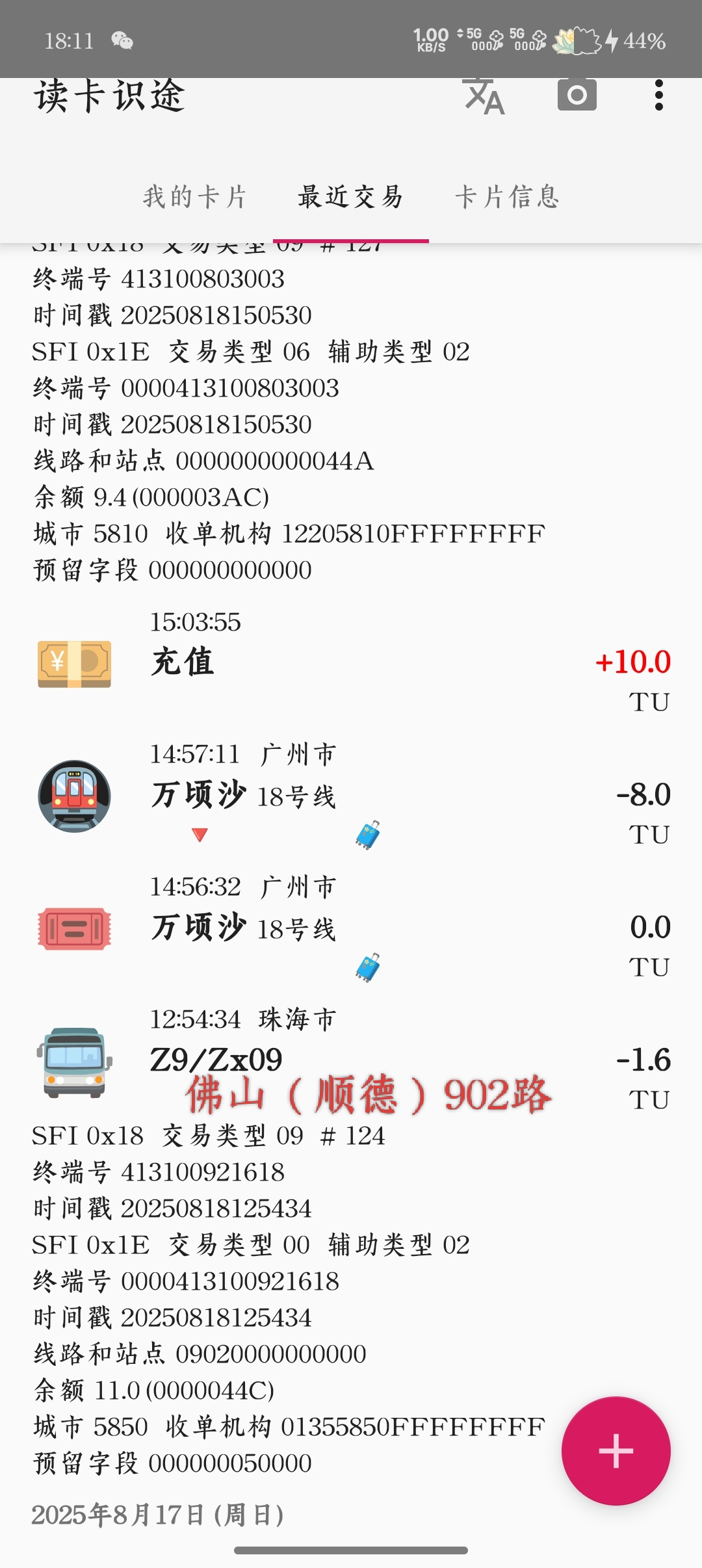Expand the 万顷沙 18号线 -8.0 transaction

pyautogui.click(x=351, y=796)
